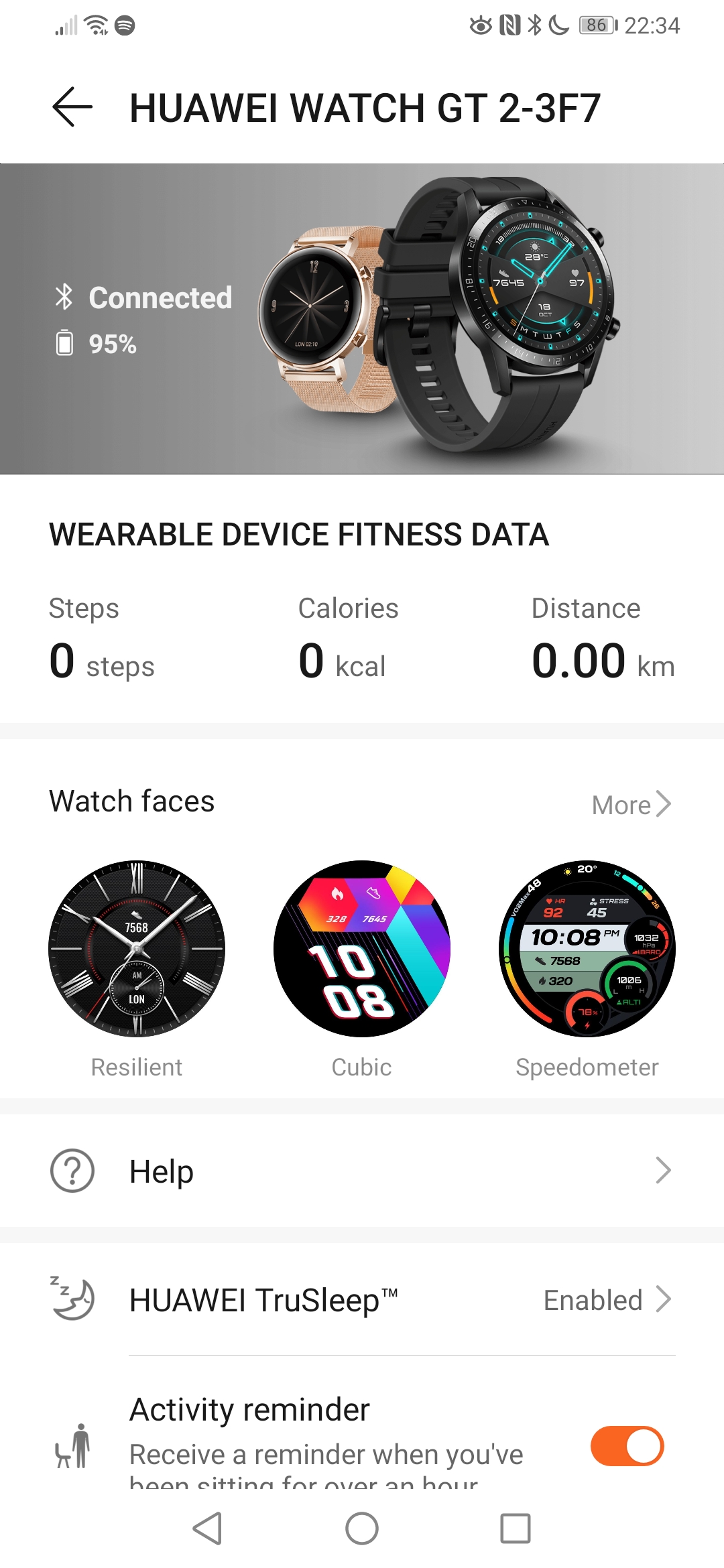
Task: Open More watch faces
Action: (631, 805)
